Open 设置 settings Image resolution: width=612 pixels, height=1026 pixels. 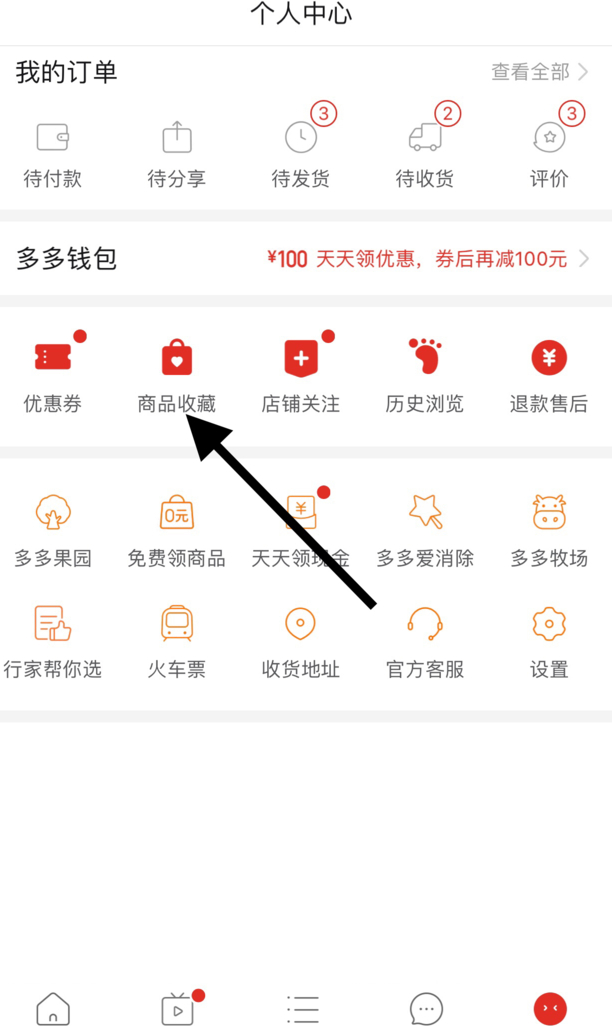point(548,642)
